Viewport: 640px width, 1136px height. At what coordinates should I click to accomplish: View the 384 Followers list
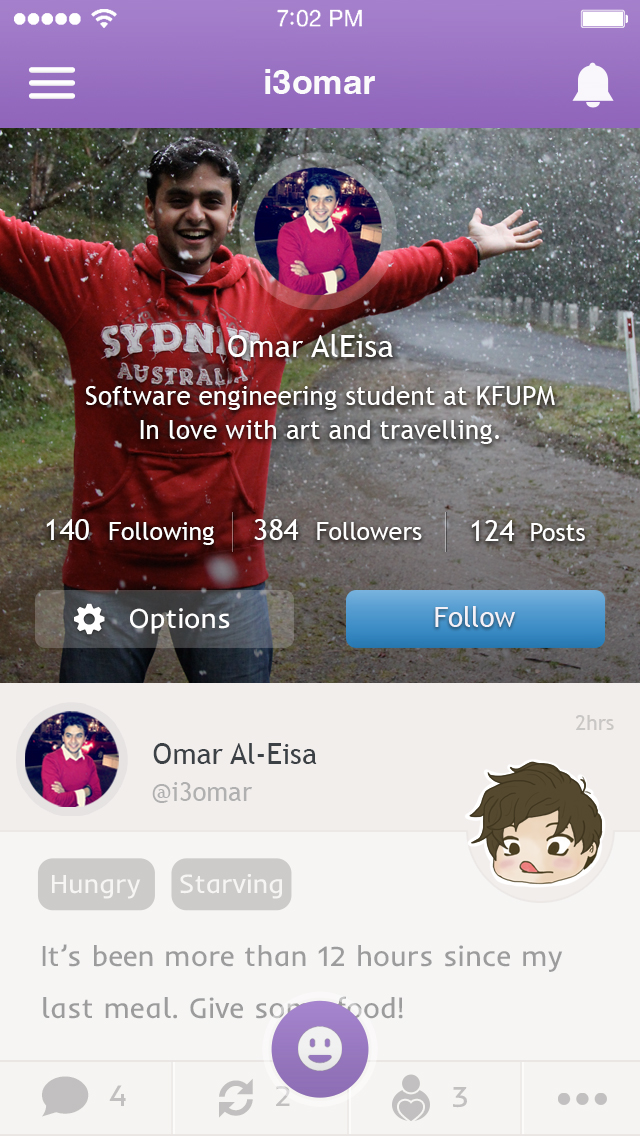(x=337, y=531)
